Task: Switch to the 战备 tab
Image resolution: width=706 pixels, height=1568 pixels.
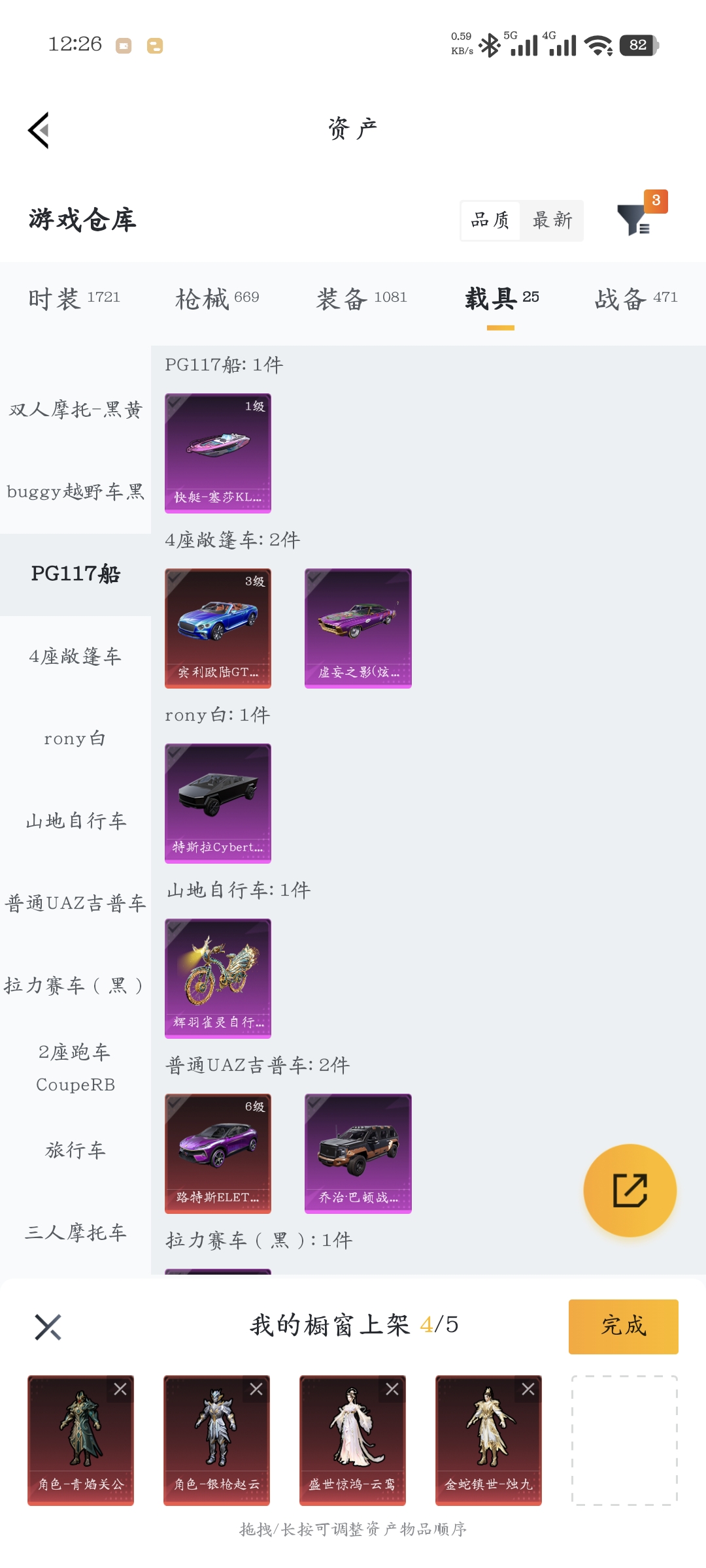Action: (x=635, y=299)
